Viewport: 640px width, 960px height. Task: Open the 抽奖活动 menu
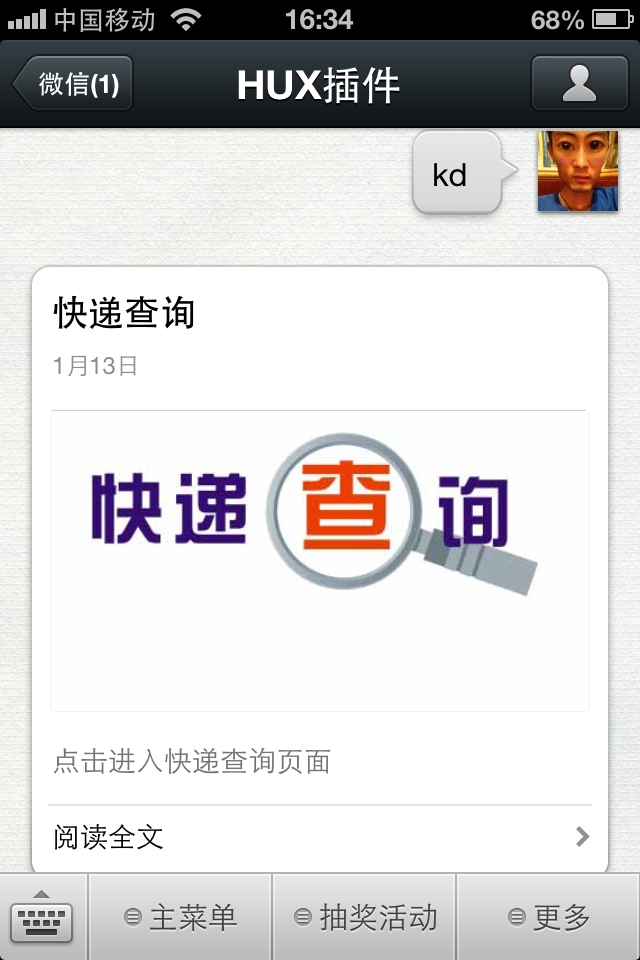click(x=365, y=917)
